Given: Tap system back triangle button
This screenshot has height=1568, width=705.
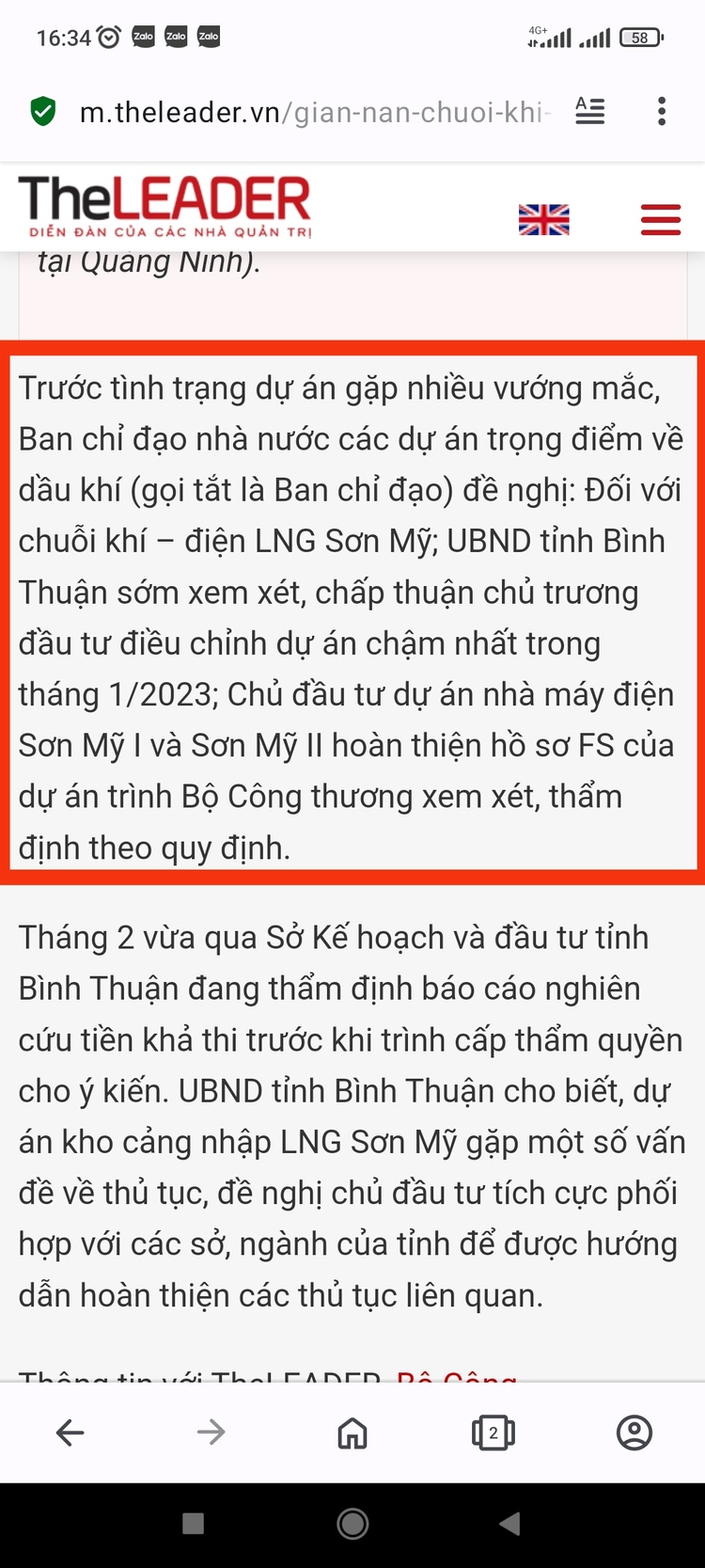Looking at the screenshot, I should tap(510, 1524).
